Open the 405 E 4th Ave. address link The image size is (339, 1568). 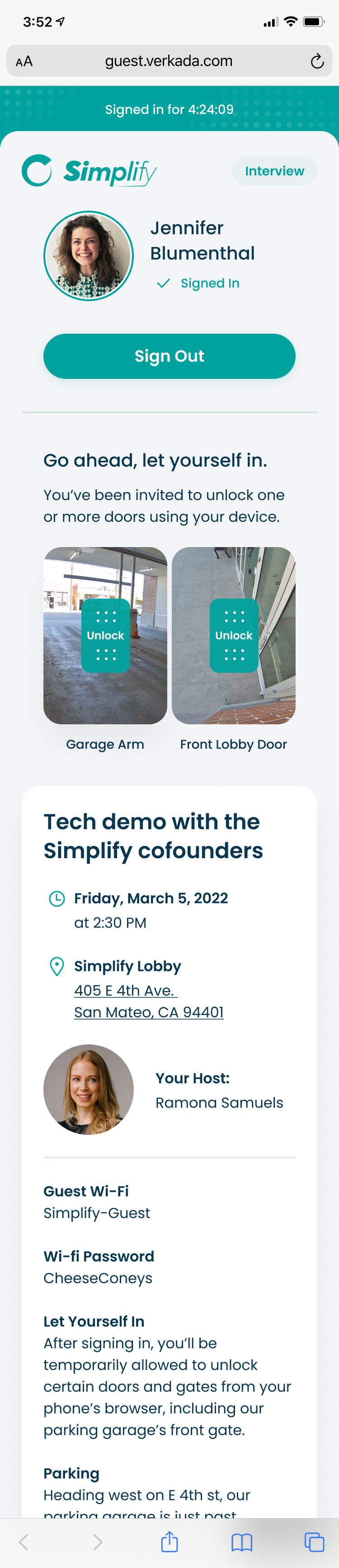point(125,990)
